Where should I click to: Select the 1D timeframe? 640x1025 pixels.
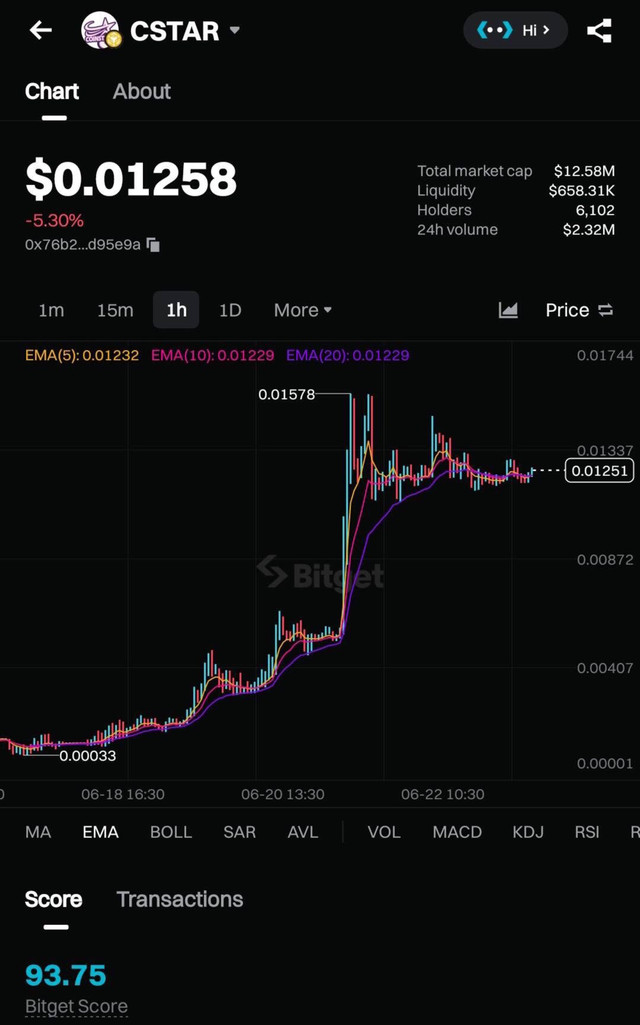click(230, 310)
